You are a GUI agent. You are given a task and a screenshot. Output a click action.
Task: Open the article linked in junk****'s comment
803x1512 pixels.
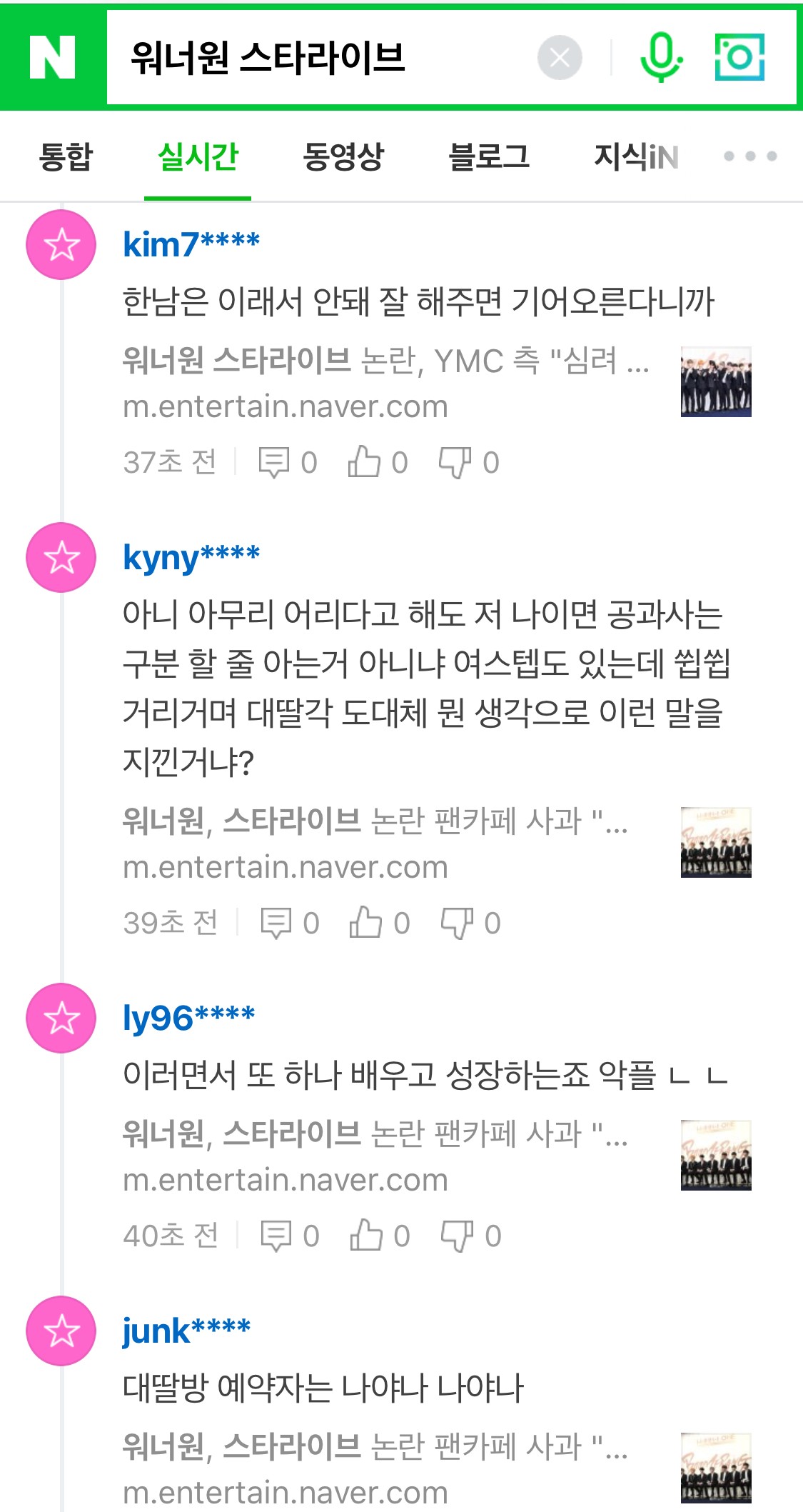[375, 1448]
